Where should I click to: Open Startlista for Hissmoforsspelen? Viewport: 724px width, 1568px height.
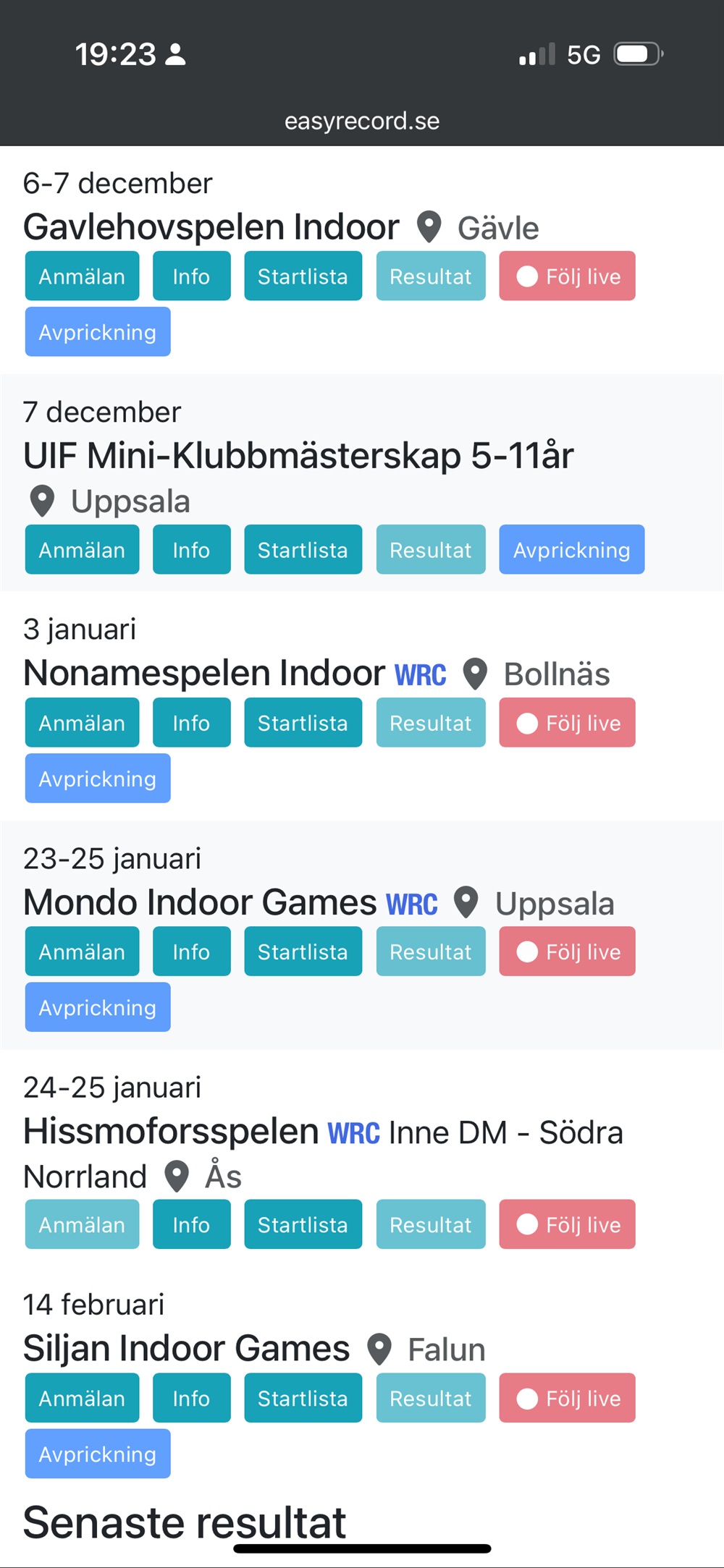(303, 1225)
